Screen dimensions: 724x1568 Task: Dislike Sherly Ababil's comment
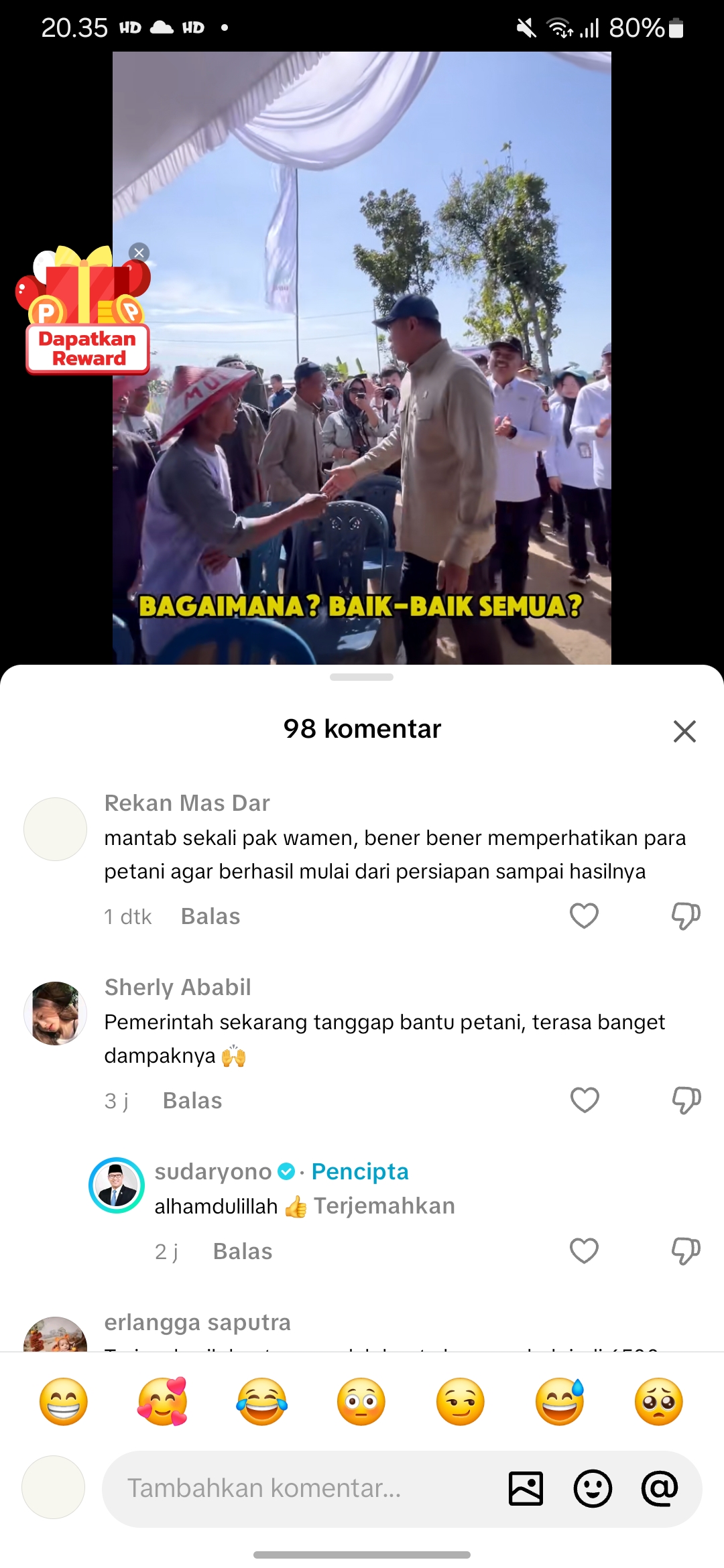pyautogui.click(x=686, y=1100)
